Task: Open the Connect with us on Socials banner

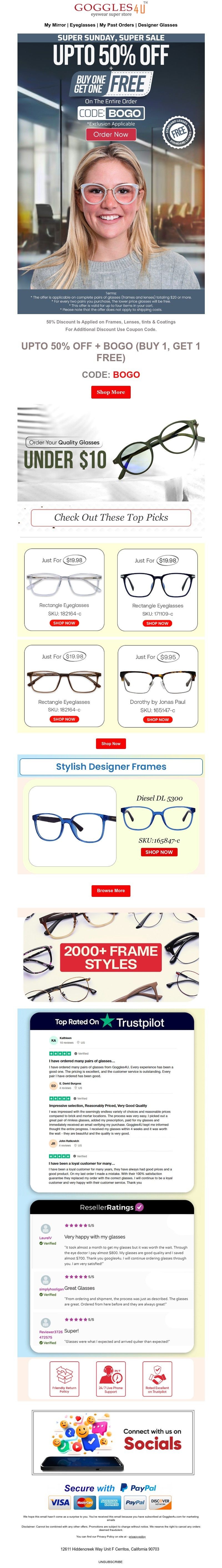Action: point(110,1443)
